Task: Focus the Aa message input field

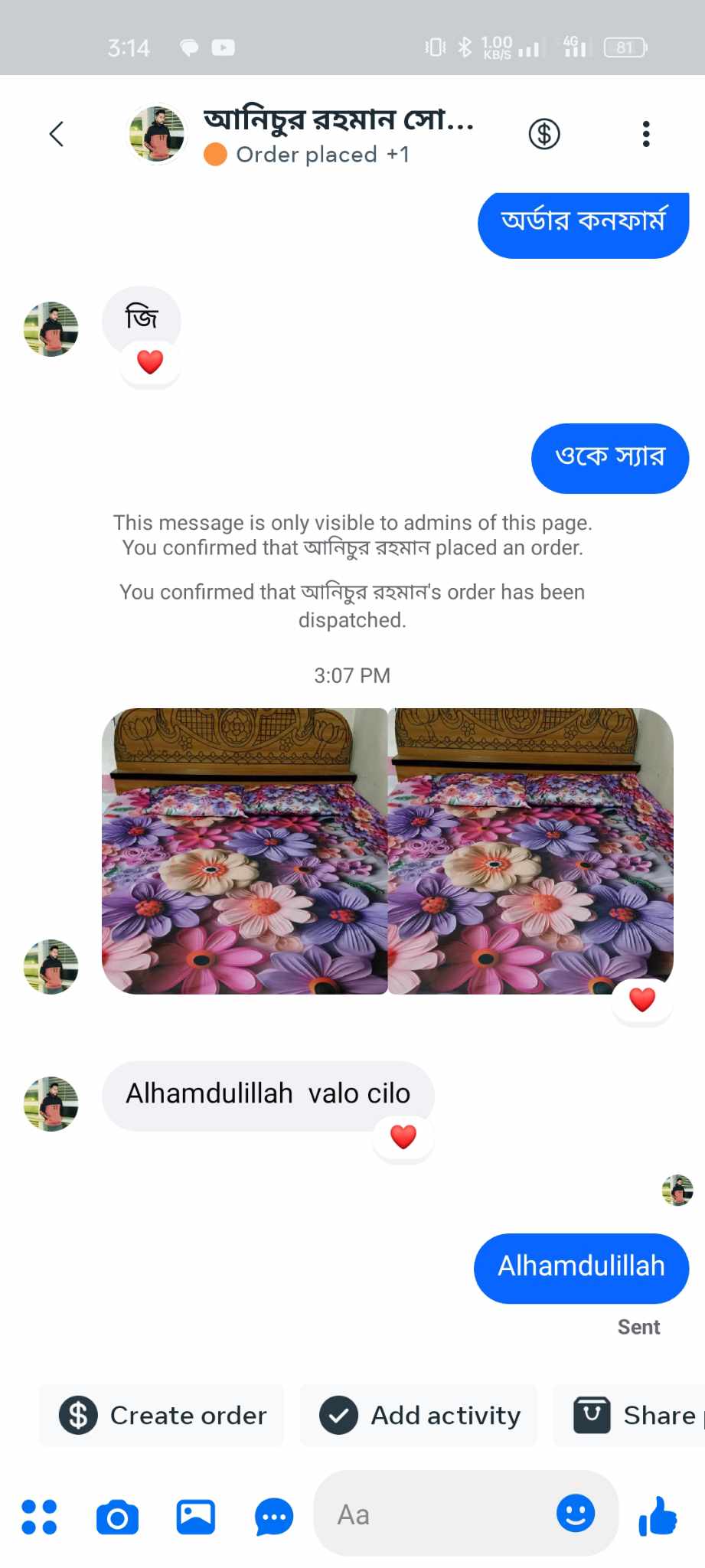Action: [x=436, y=1515]
